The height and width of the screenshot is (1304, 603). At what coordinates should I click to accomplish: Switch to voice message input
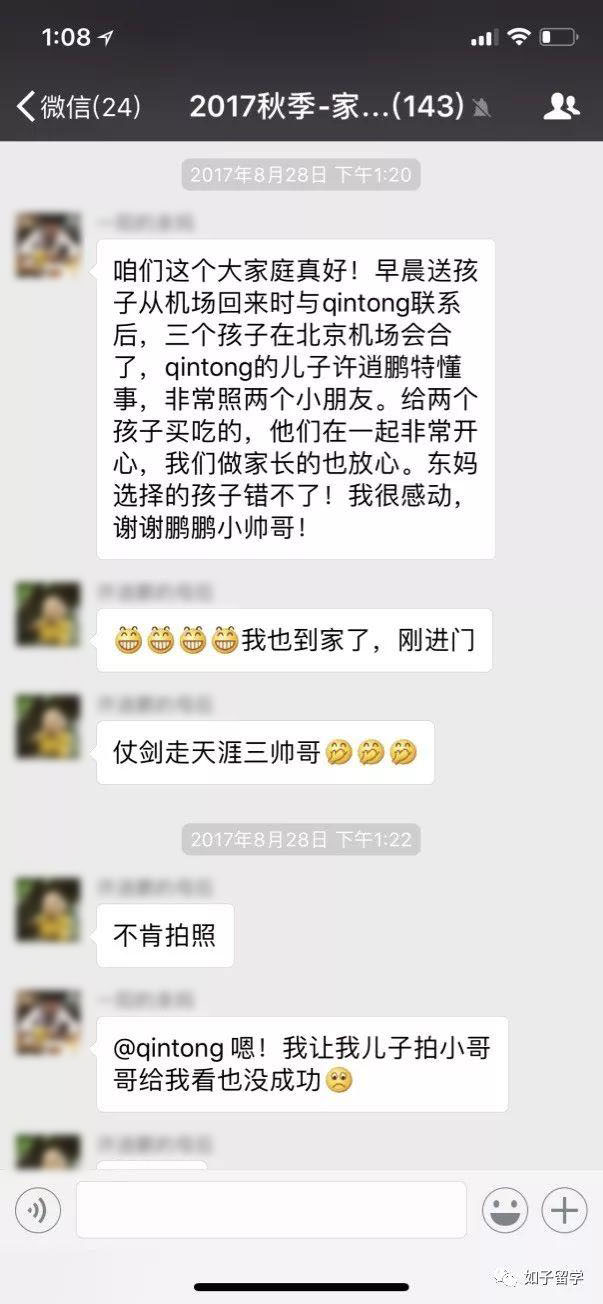(x=38, y=1211)
